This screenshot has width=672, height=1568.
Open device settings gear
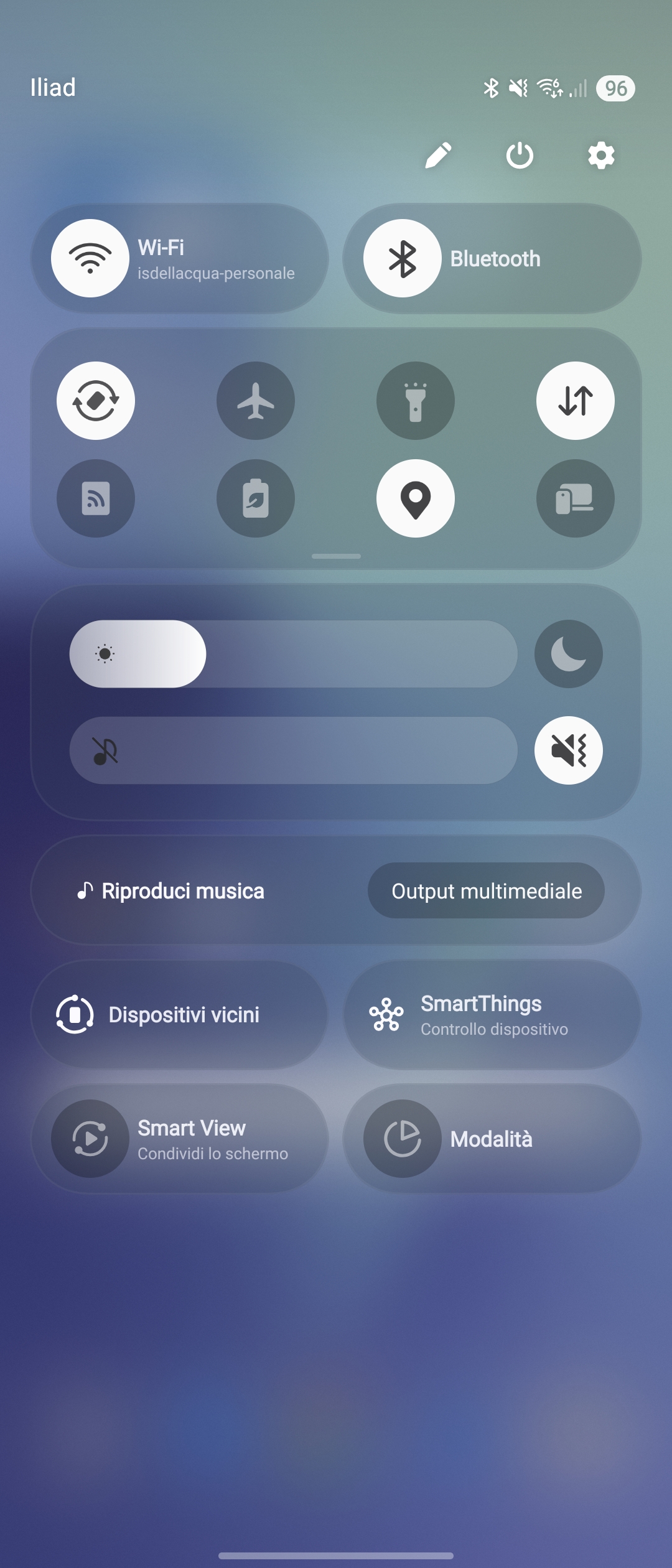tap(601, 156)
